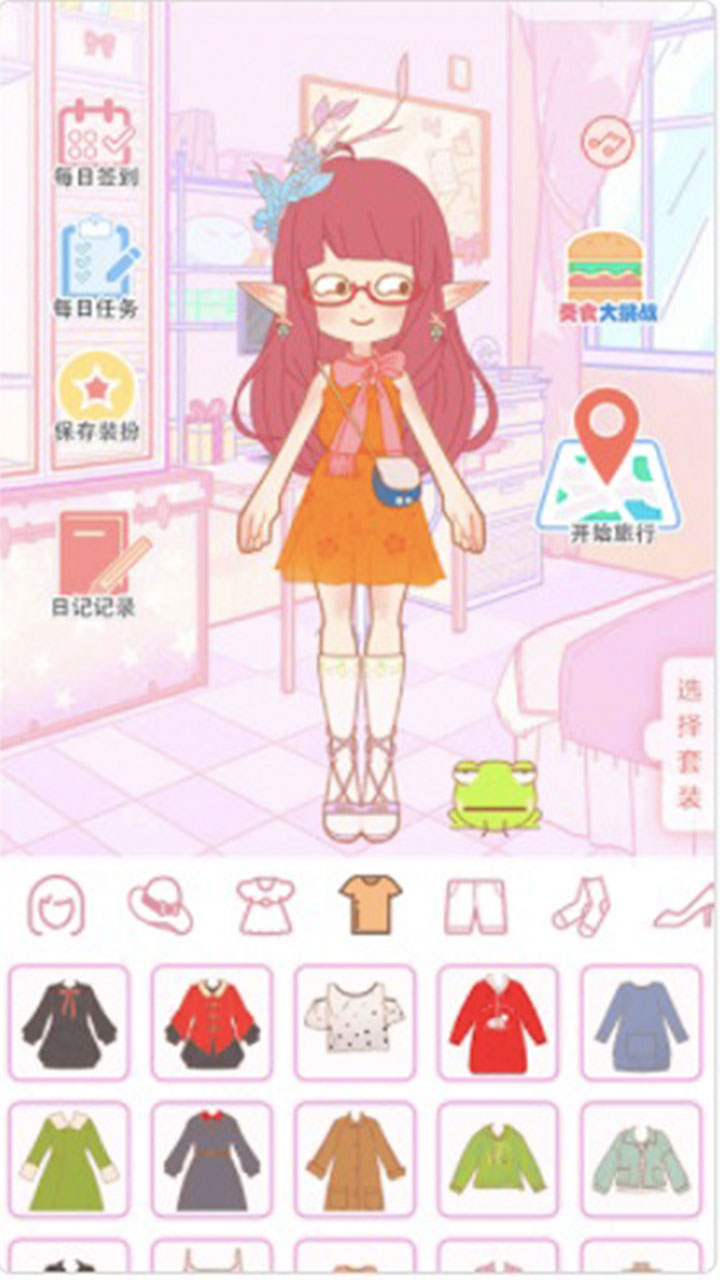Select the brown trench coat
This screenshot has width=720, height=1280.
(354, 1160)
